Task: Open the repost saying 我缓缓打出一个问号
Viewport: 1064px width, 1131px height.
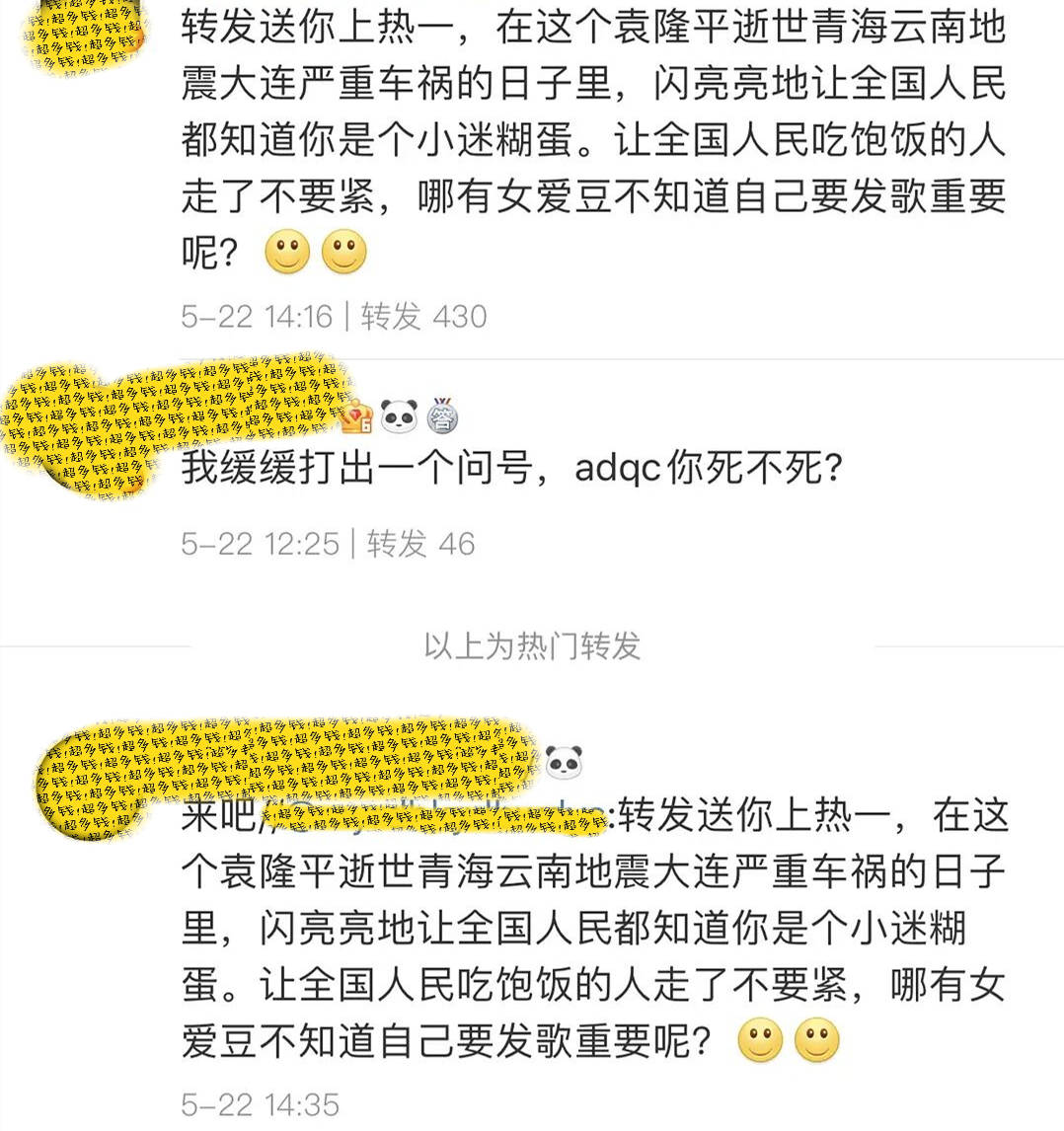Action: [510, 467]
